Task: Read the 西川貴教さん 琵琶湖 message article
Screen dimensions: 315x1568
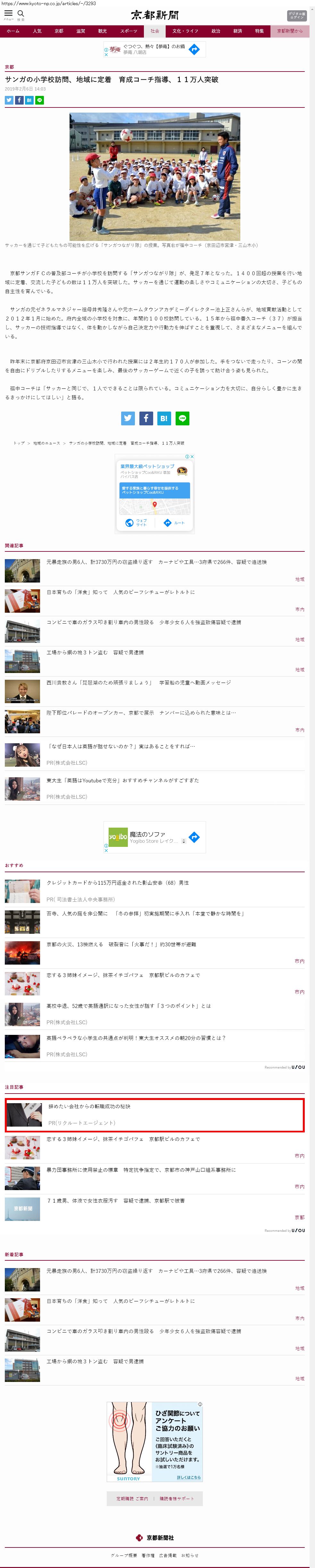Action: [139, 683]
